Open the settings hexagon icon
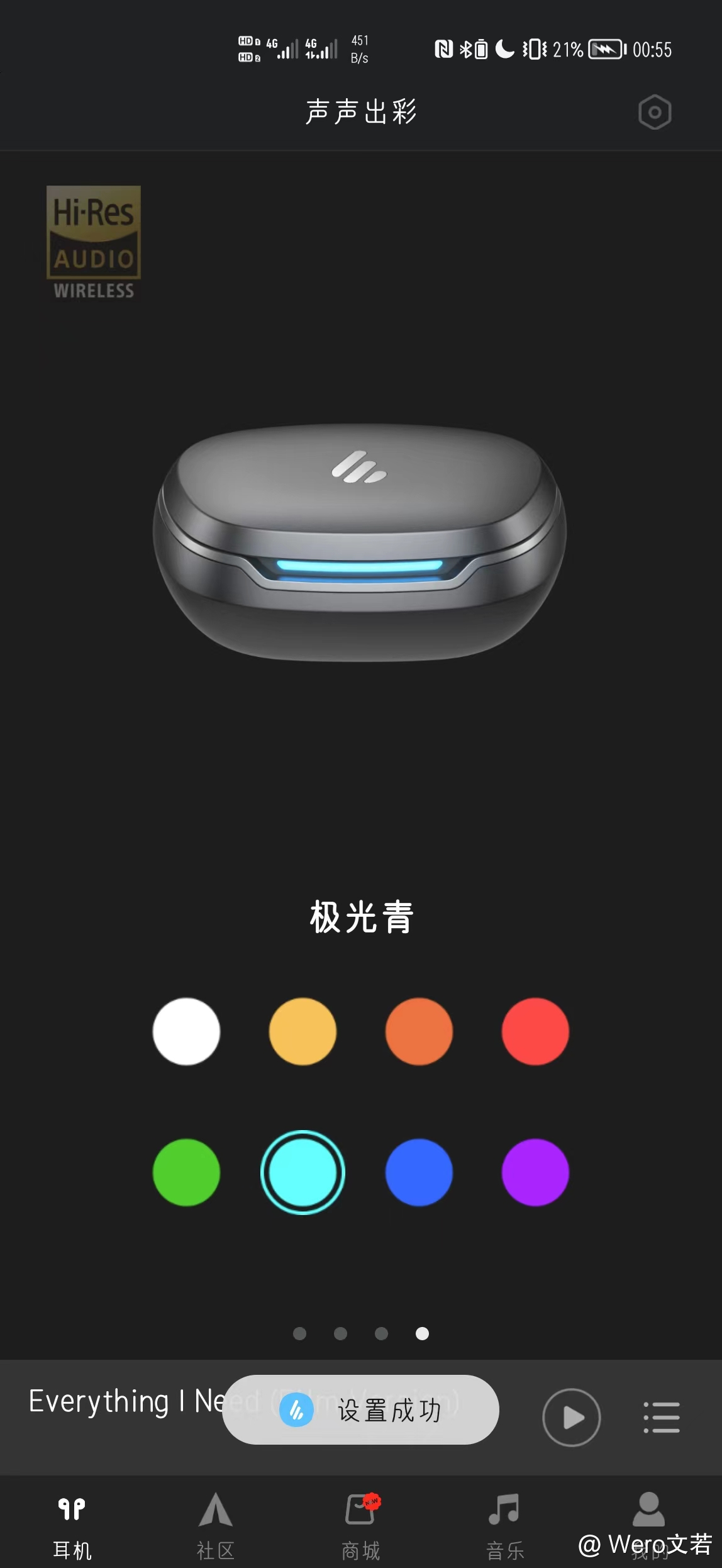Image resolution: width=722 pixels, height=1568 pixels. [654, 113]
